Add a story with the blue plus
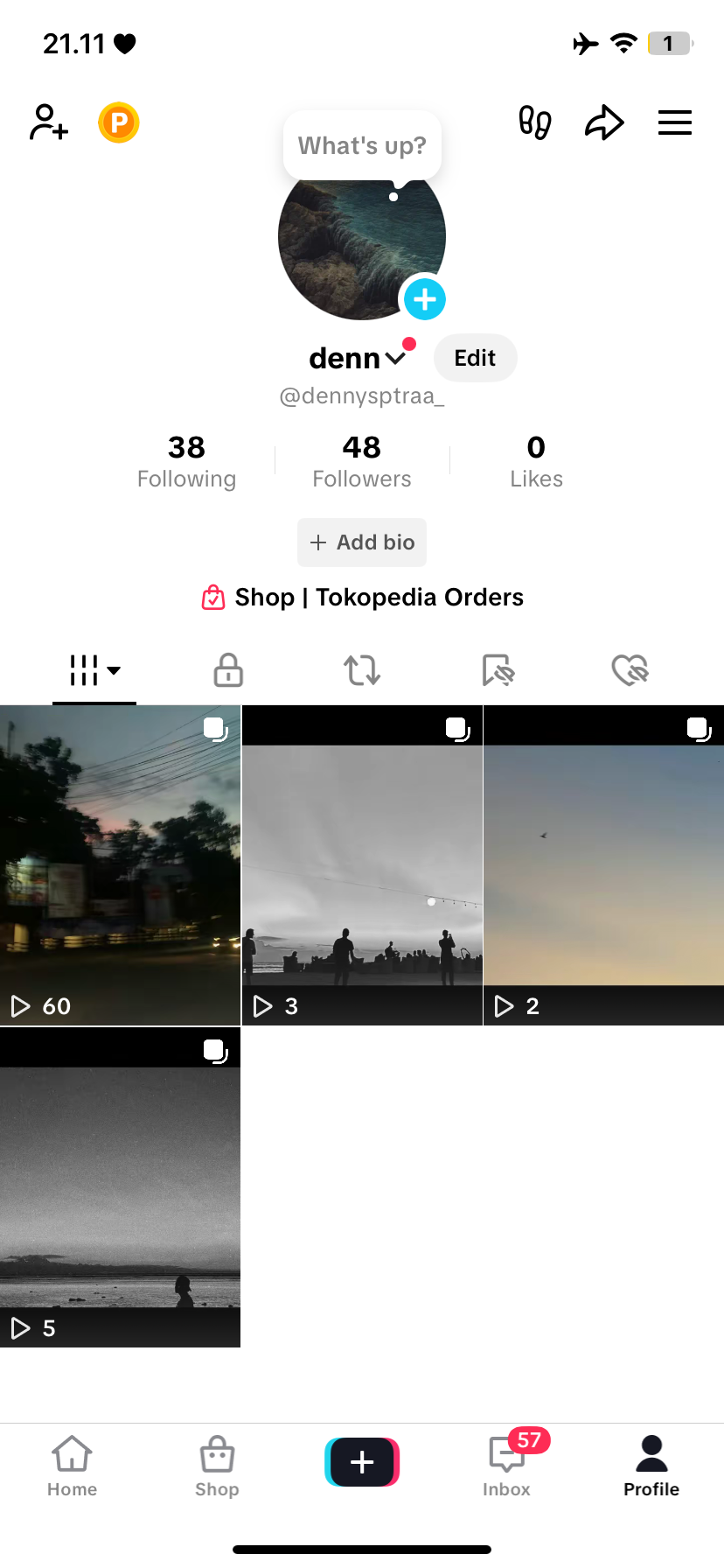This screenshot has width=724, height=1568. pos(425,300)
